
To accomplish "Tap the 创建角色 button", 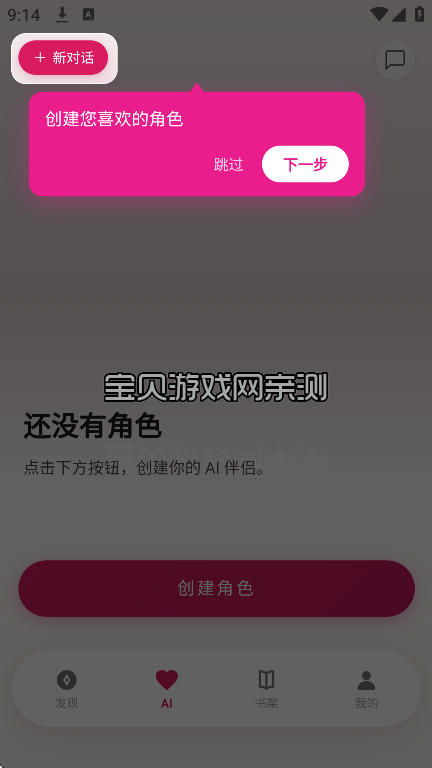I will point(216,588).
